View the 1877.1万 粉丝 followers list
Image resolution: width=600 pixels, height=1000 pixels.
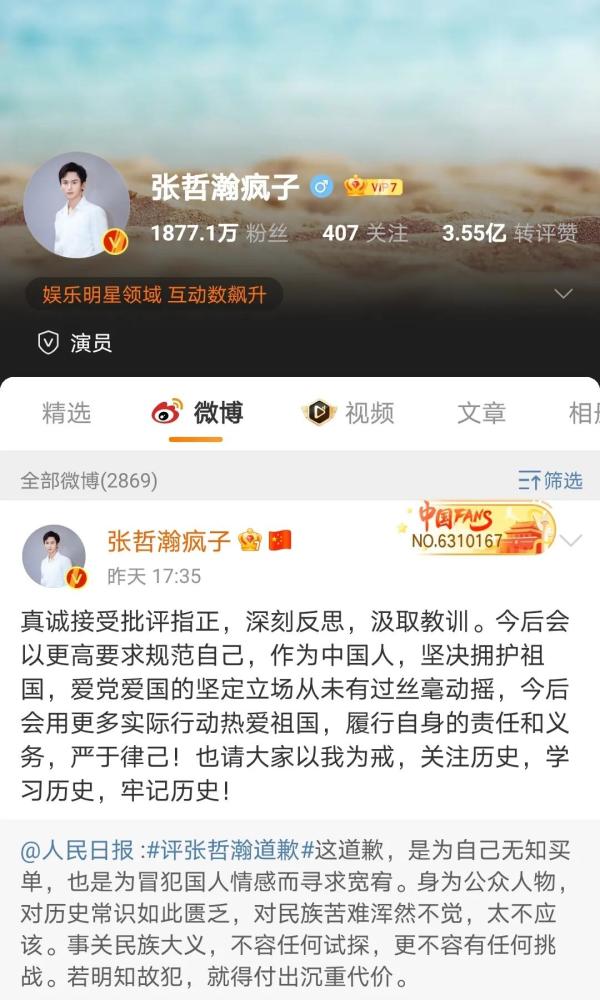[218, 234]
